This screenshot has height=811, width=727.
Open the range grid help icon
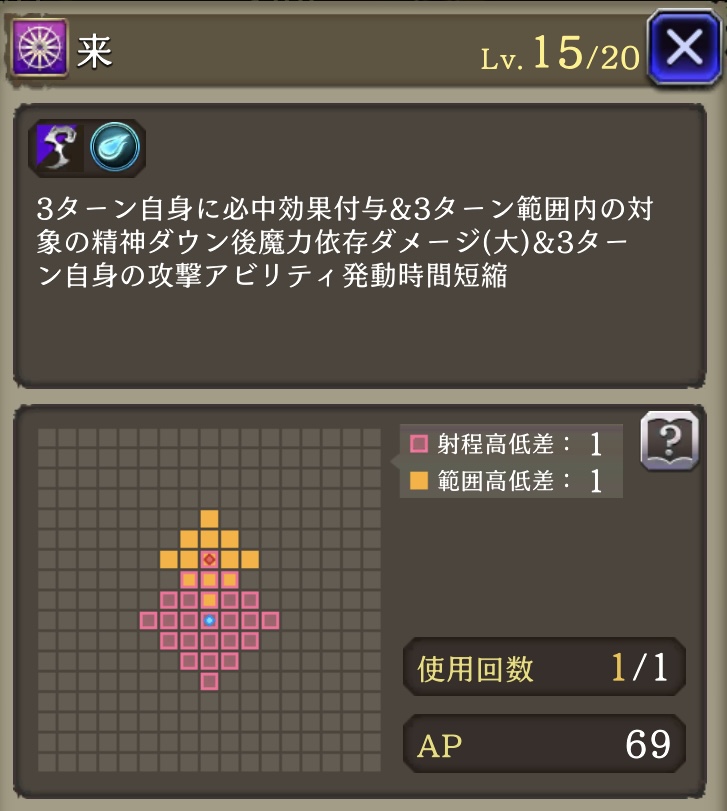click(669, 439)
